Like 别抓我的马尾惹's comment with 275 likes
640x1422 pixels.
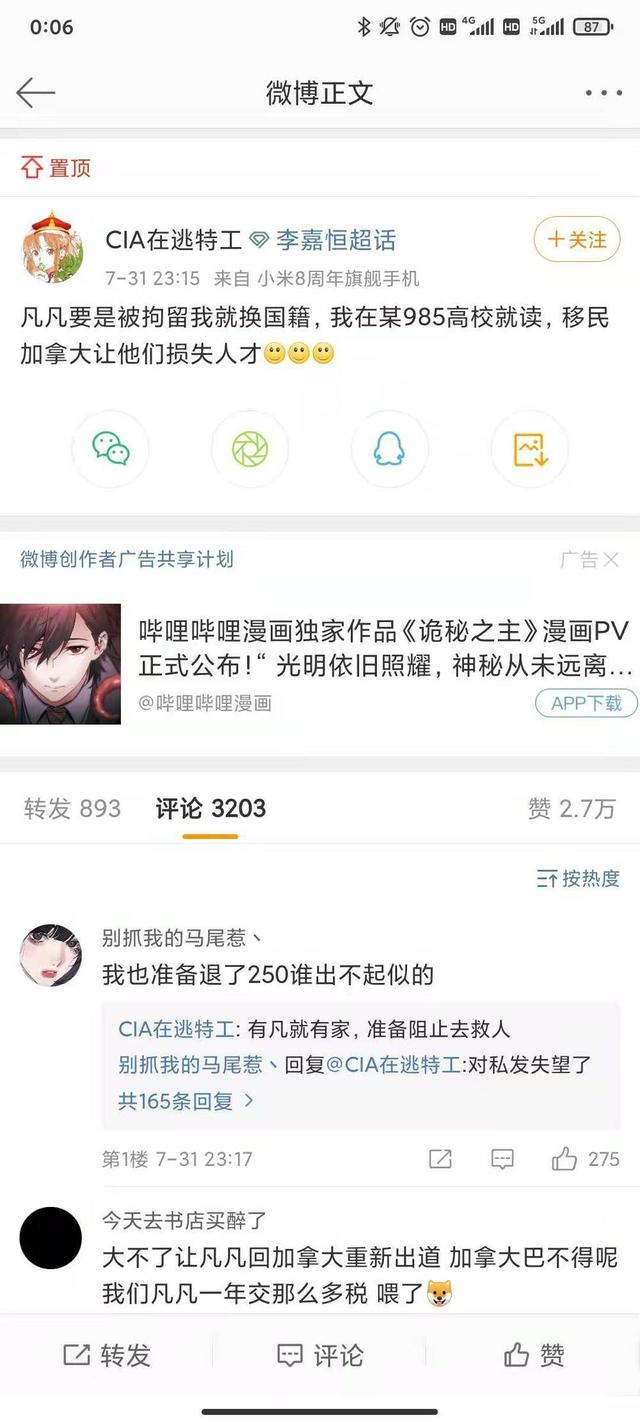585,1159
